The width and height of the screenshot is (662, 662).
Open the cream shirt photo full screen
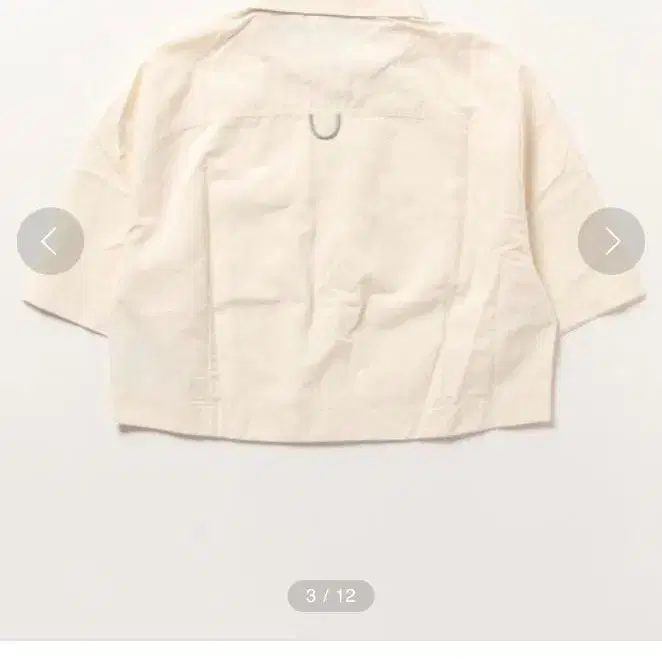(x=330, y=260)
